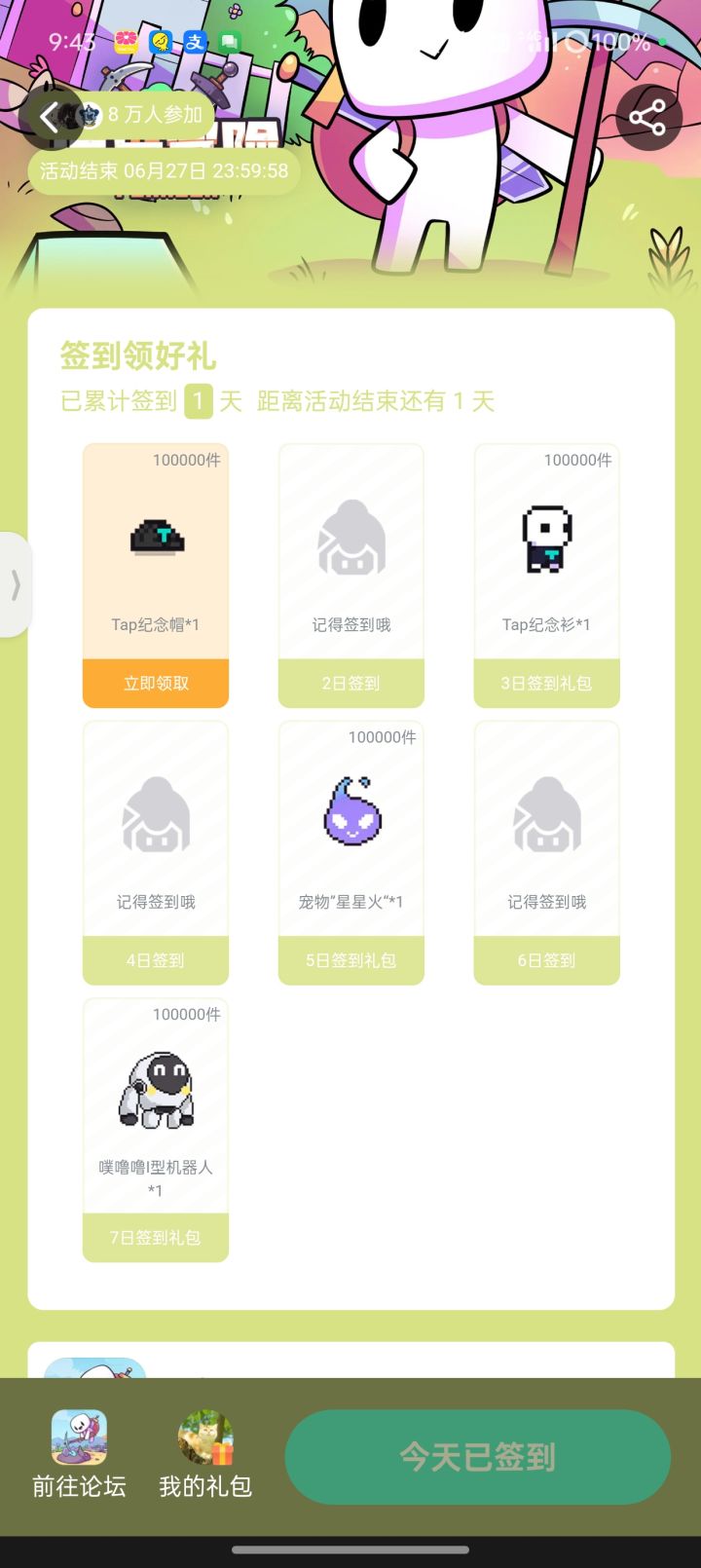This screenshot has width=701, height=1568.
Task: Tap the Tap纪念帽 commemorative hat reward icon
Action: pyautogui.click(x=155, y=538)
